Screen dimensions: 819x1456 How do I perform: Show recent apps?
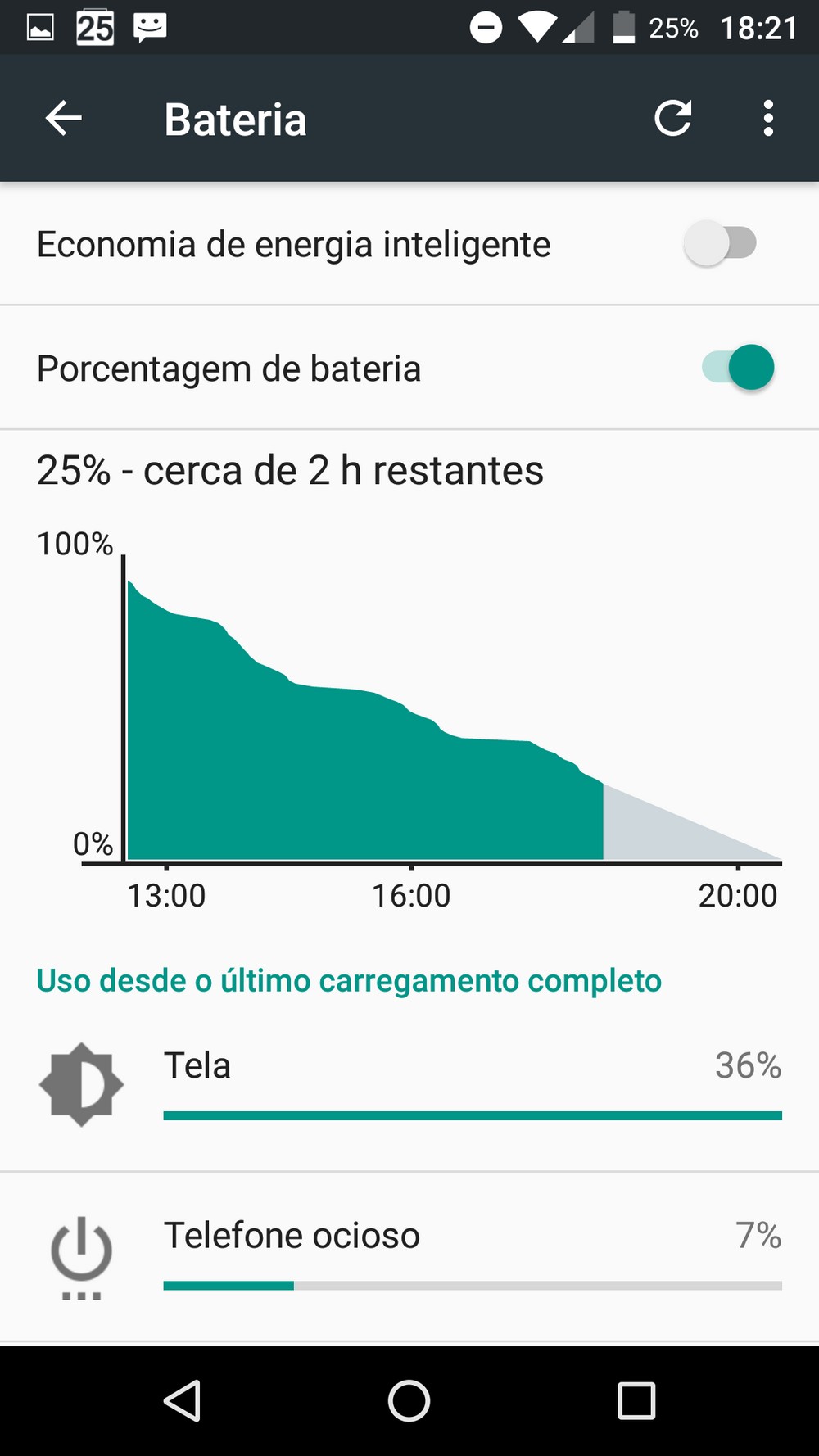[x=636, y=1400]
